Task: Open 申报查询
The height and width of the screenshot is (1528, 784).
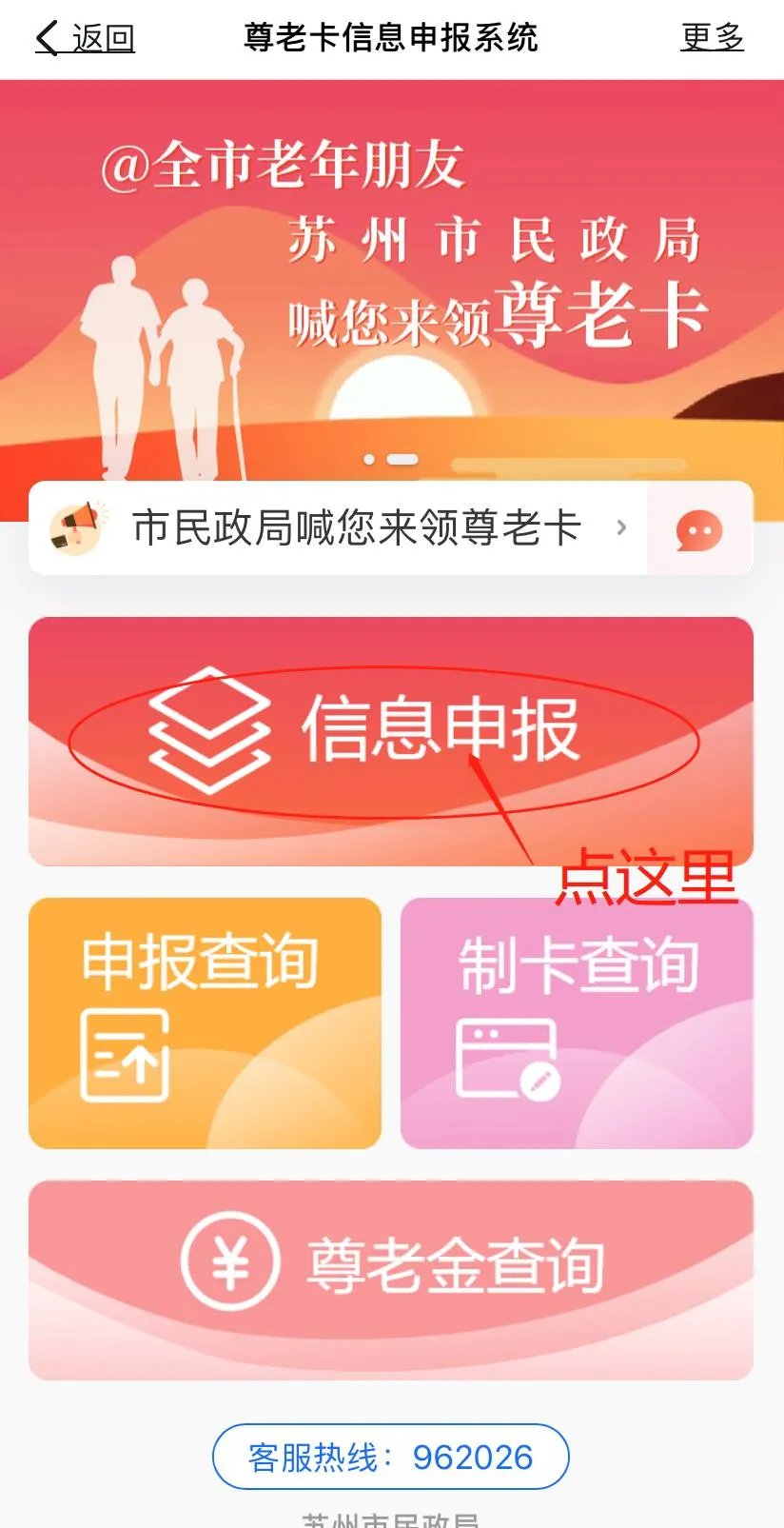Action: 205,1022
